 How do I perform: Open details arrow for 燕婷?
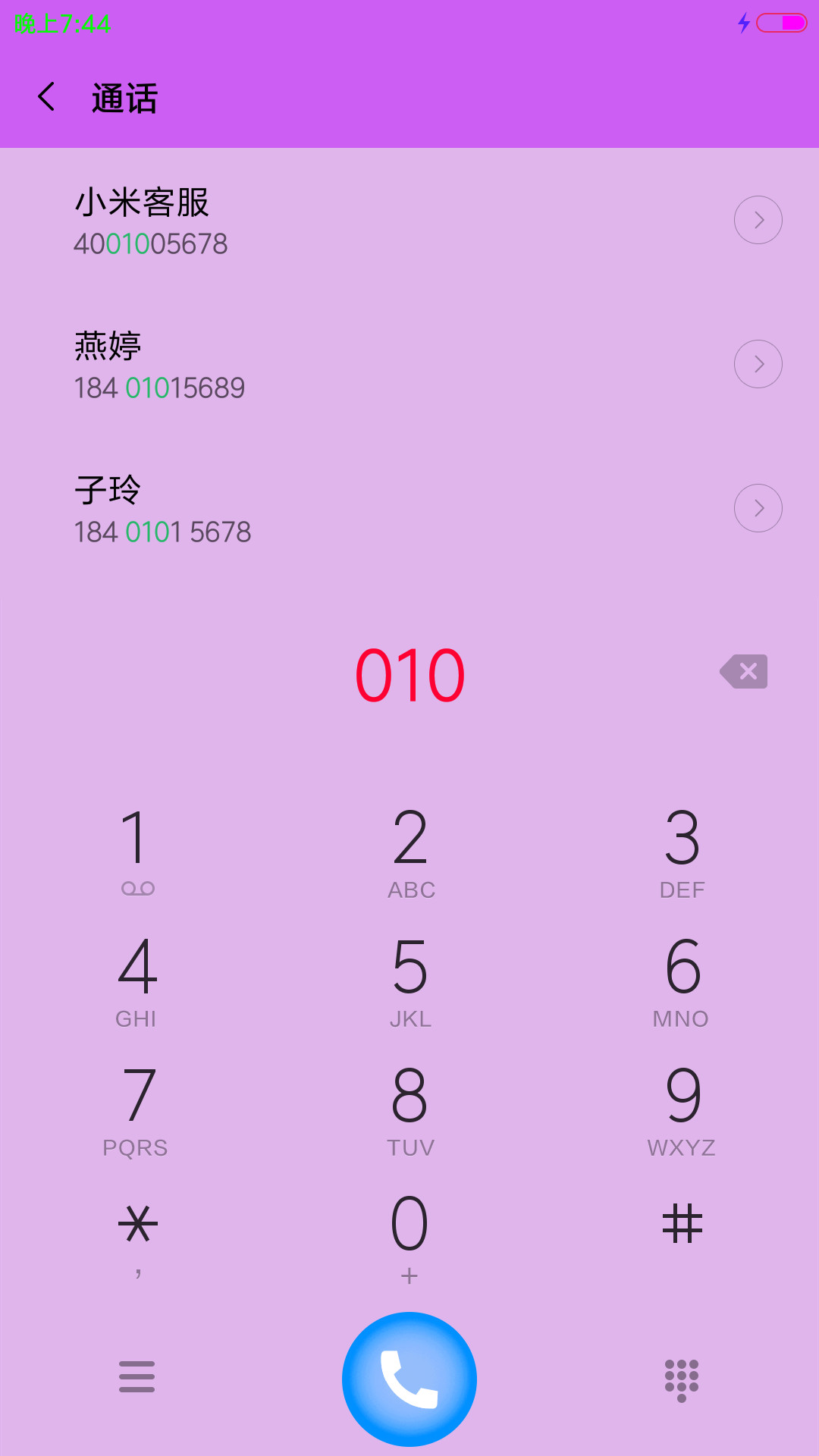click(x=758, y=364)
